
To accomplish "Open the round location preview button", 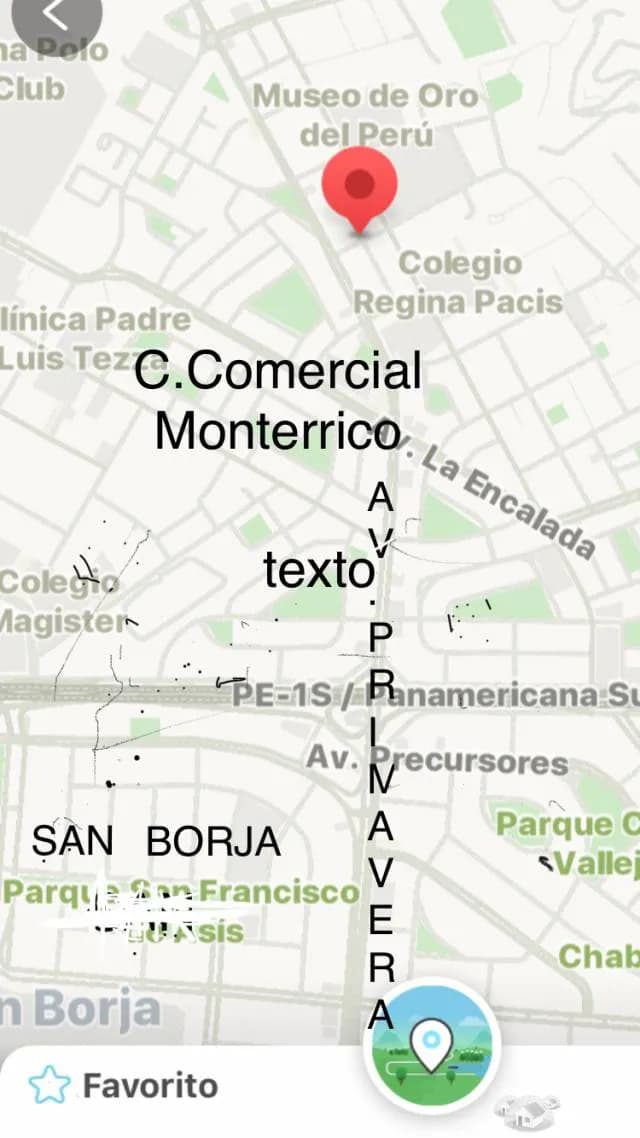I will point(432,1044).
